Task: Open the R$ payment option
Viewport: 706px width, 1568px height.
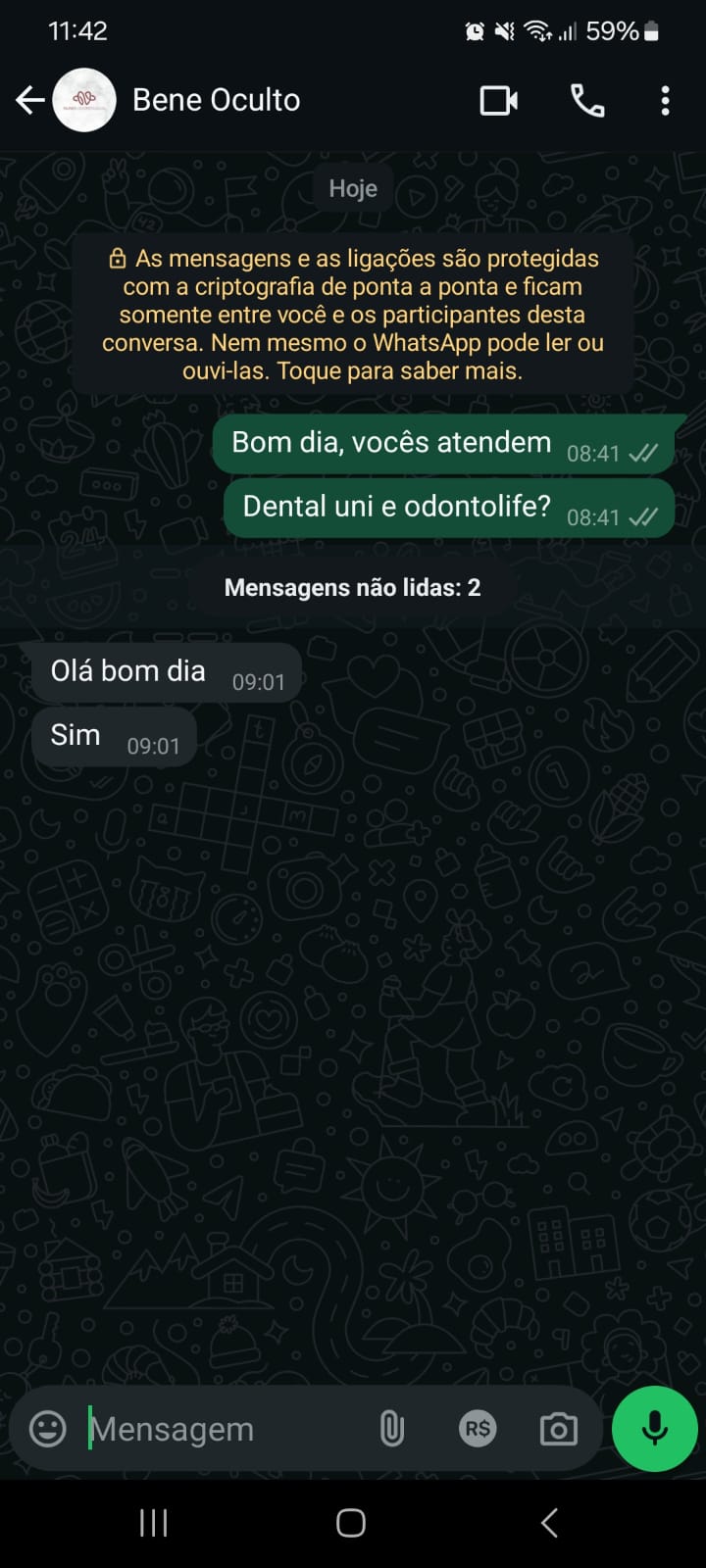Action: pos(478,1429)
